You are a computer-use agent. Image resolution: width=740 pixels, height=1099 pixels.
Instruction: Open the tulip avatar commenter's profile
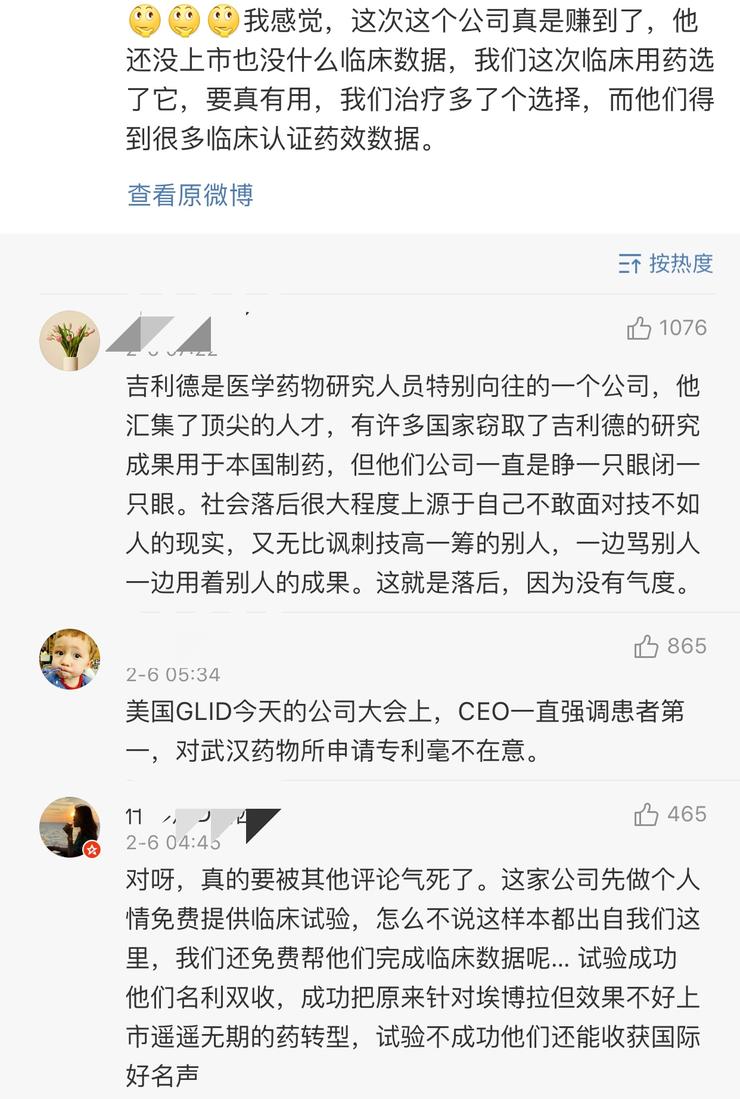point(70,340)
